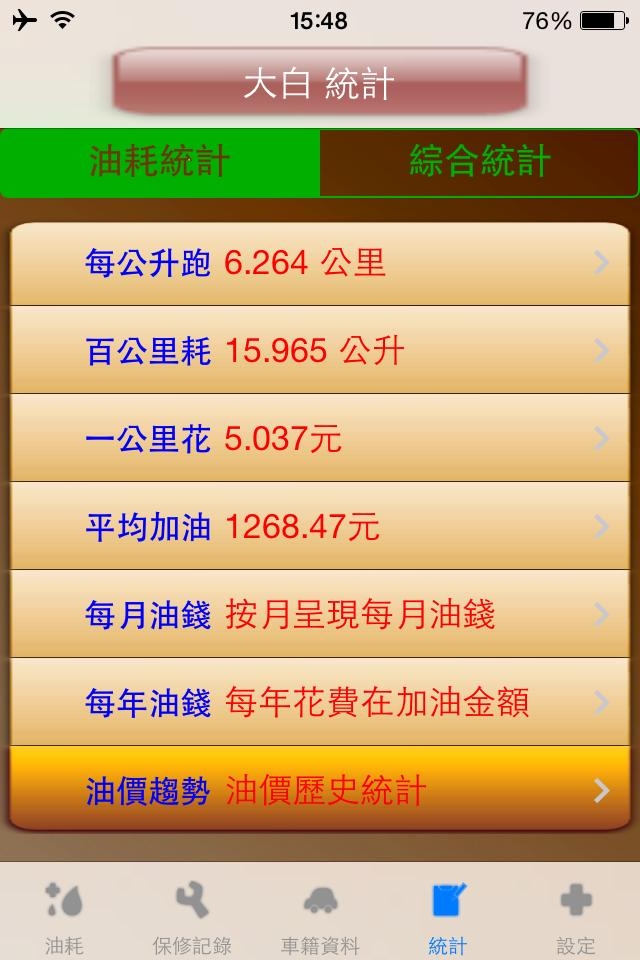Open the 設定 settings tab
Viewport: 640px width, 960px height.
[x=576, y=915]
